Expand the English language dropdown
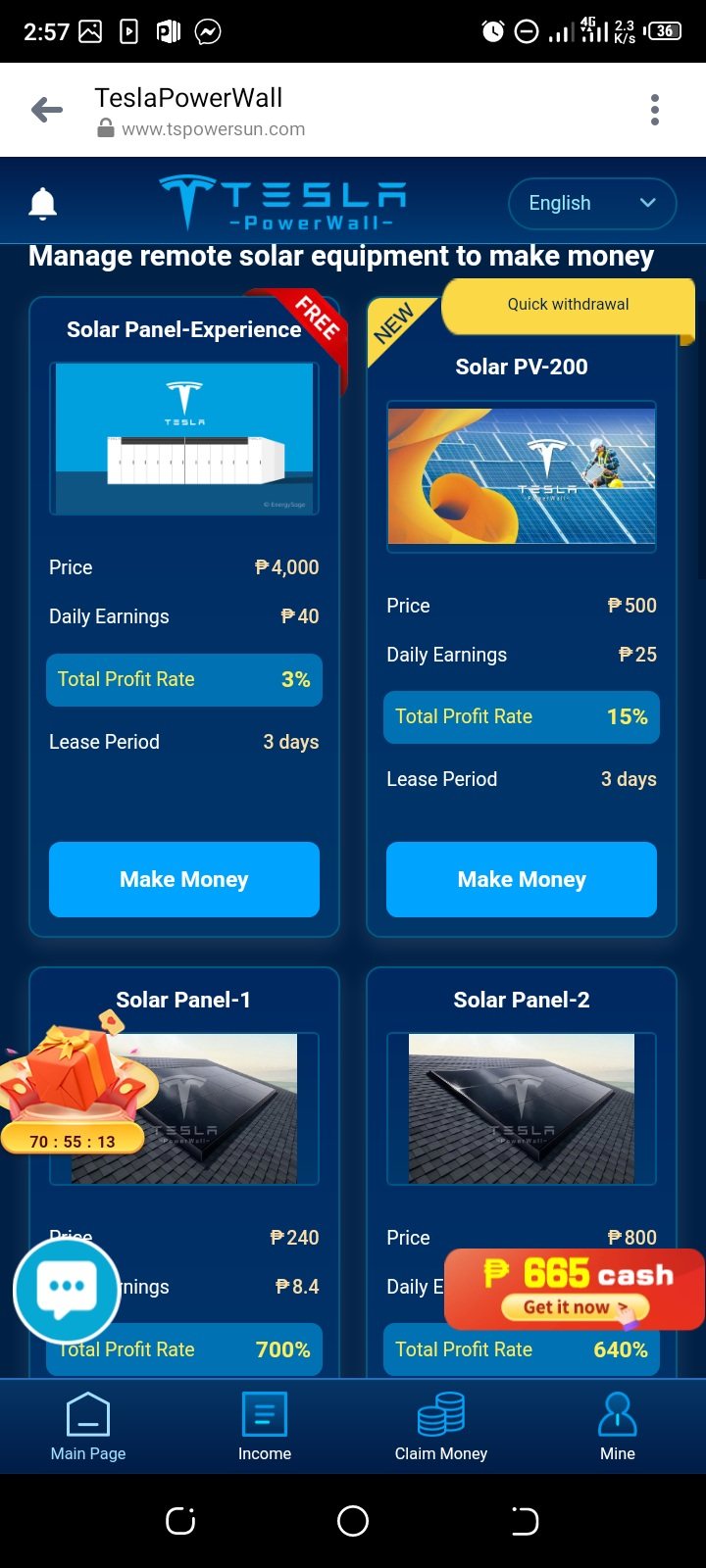 tap(591, 204)
